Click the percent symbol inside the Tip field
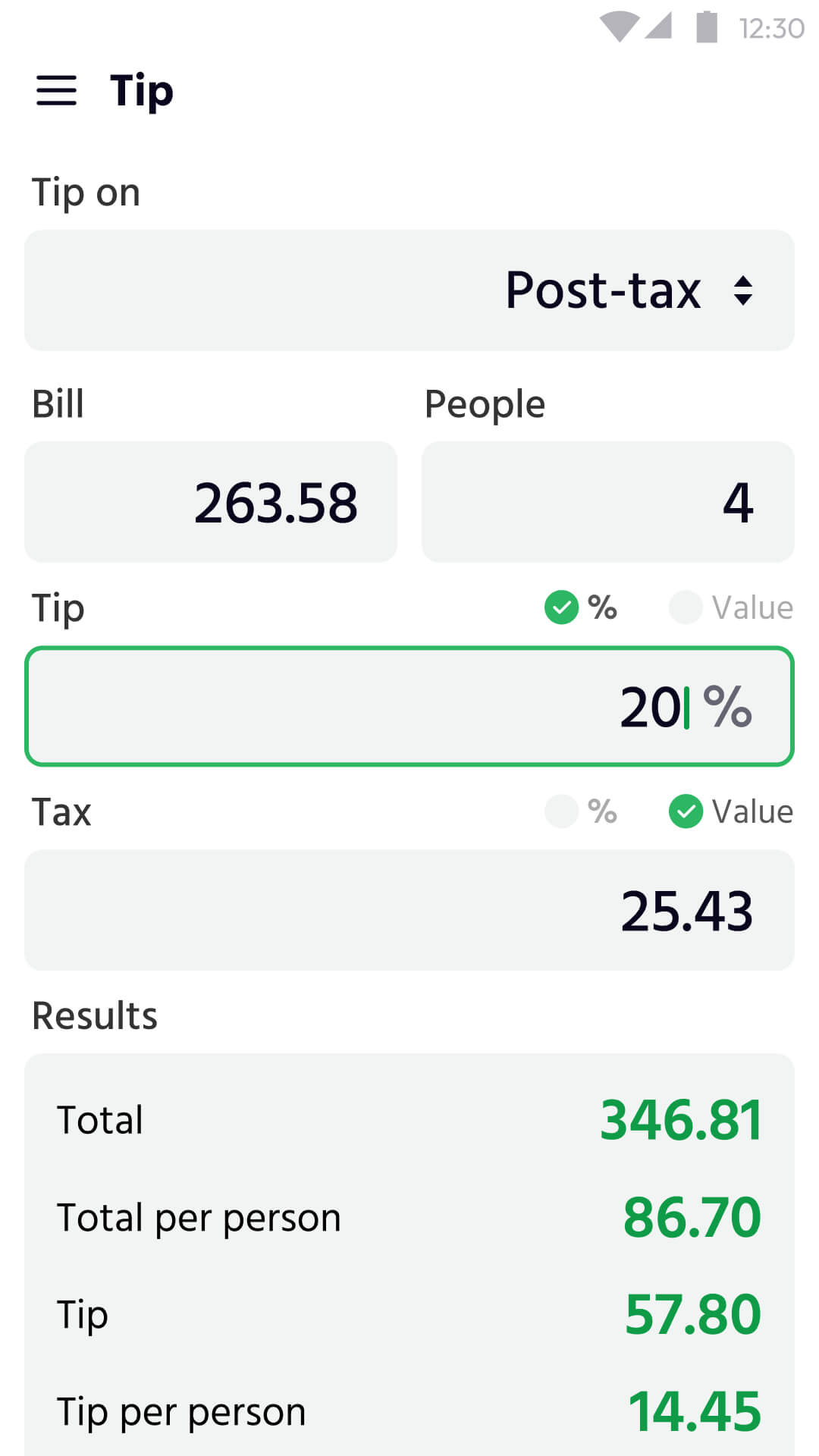This screenshot has width=819, height=1456. click(x=726, y=707)
